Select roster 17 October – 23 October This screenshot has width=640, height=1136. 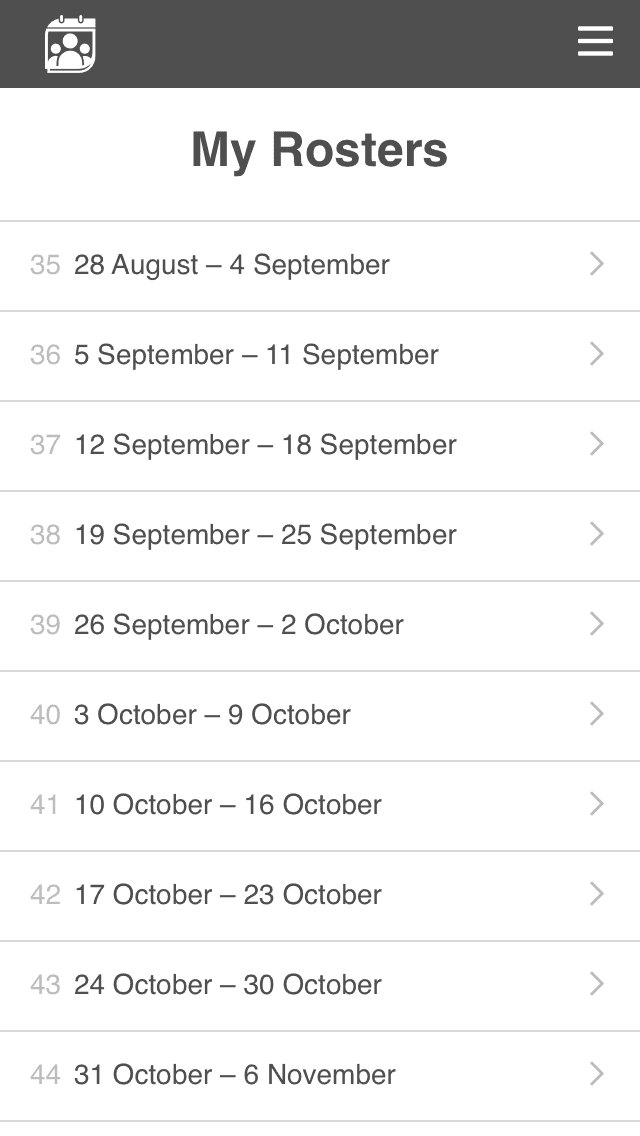[x=320, y=895]
